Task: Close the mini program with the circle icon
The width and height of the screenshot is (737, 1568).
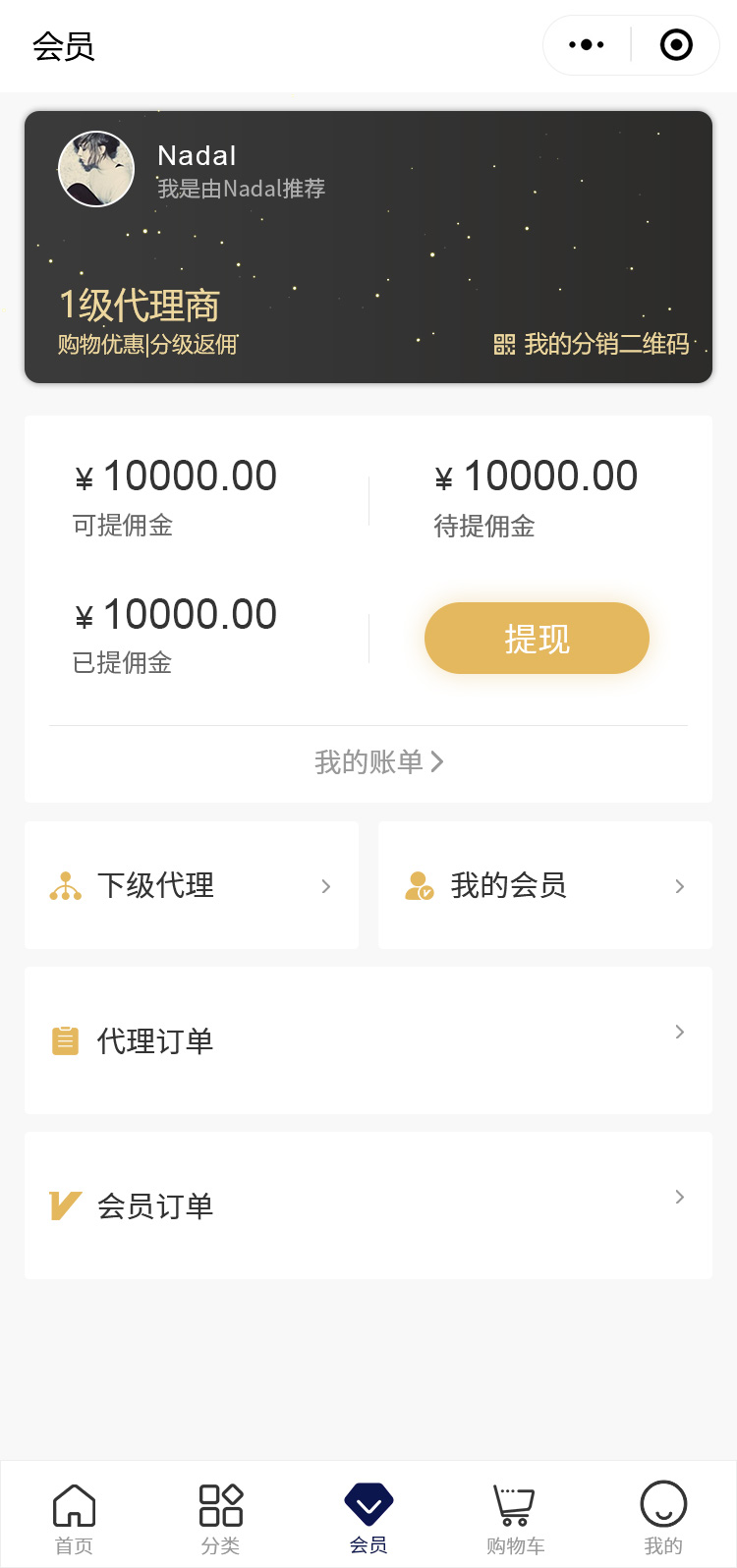Action: point(676,45)
